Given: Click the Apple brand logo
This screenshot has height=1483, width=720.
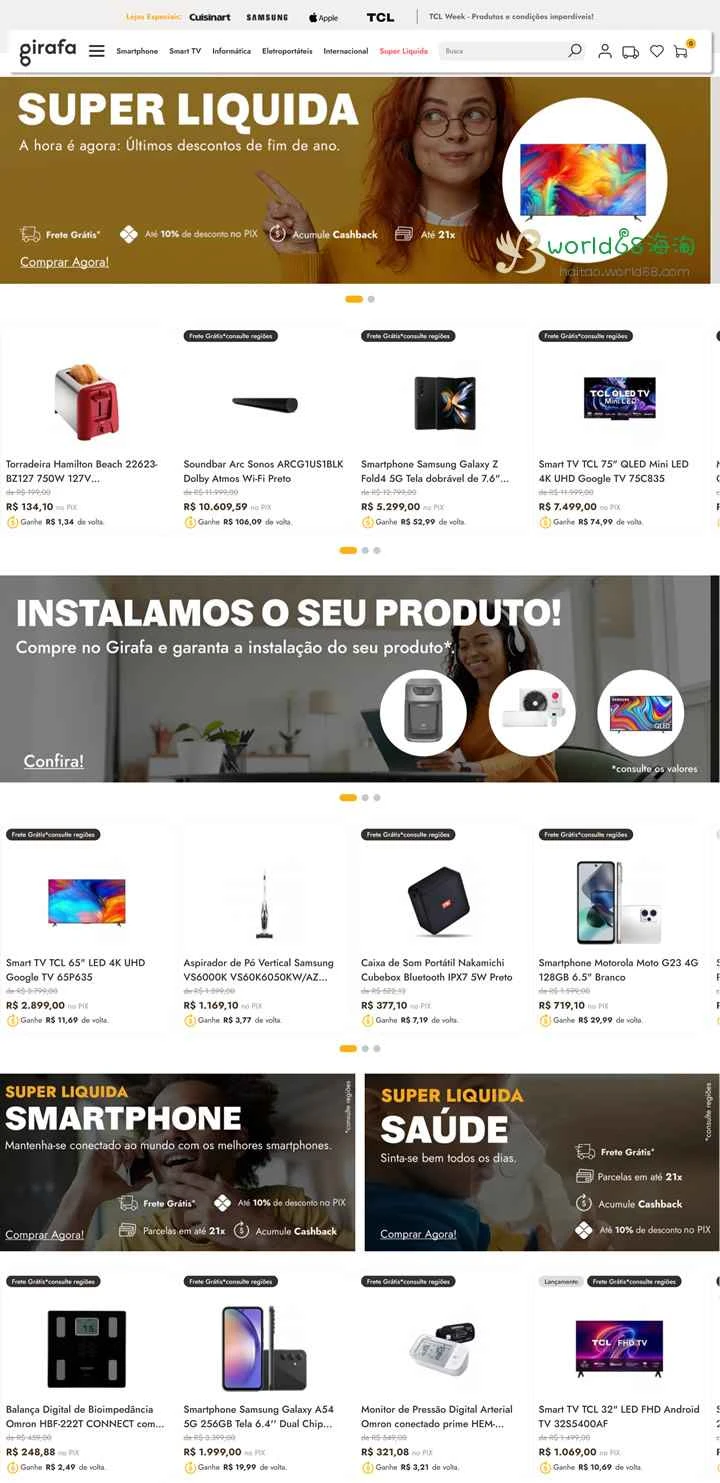Looking at the screenshot, I should [x=322, y=17].
